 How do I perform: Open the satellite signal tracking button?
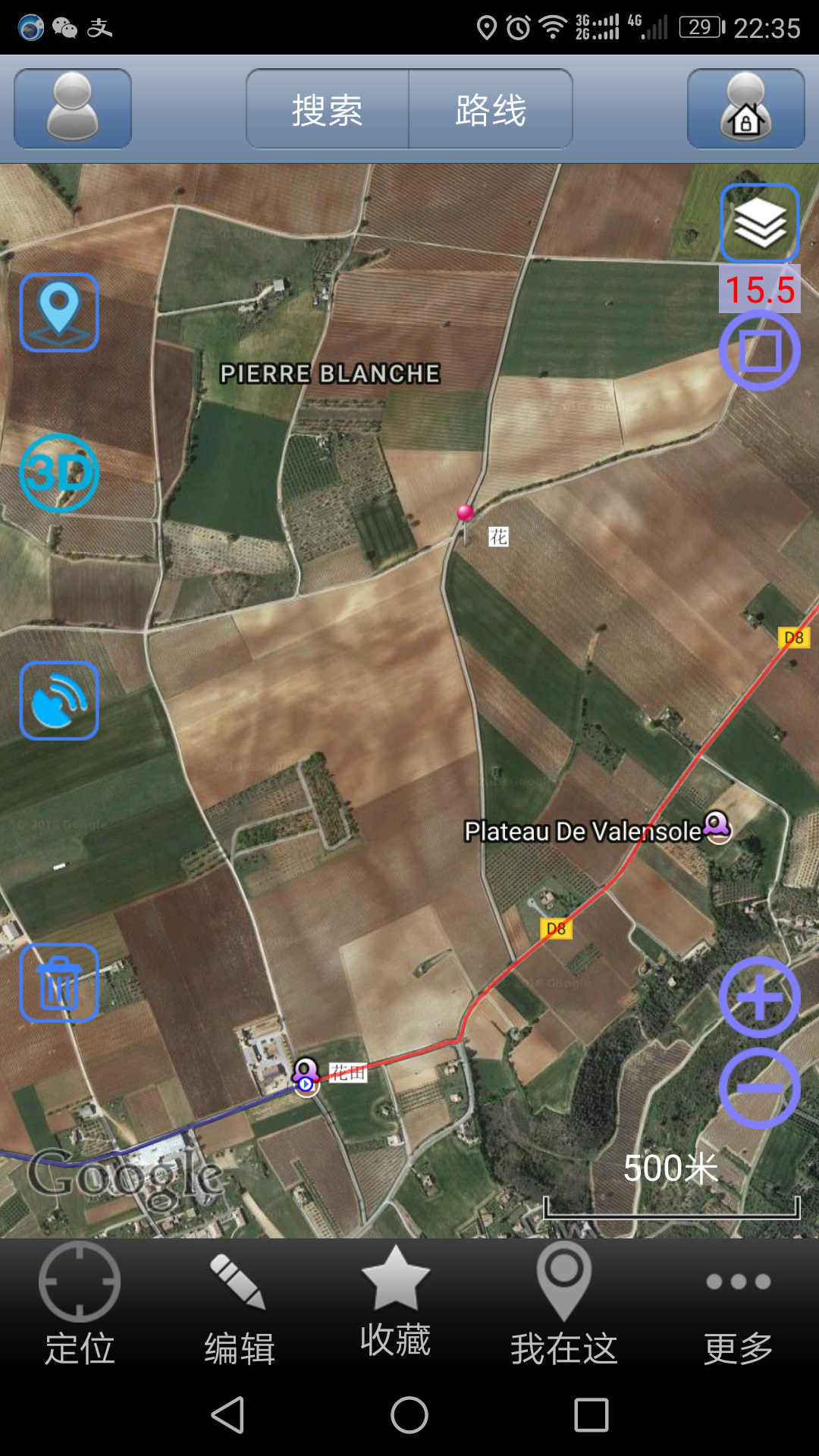point(59,701)
